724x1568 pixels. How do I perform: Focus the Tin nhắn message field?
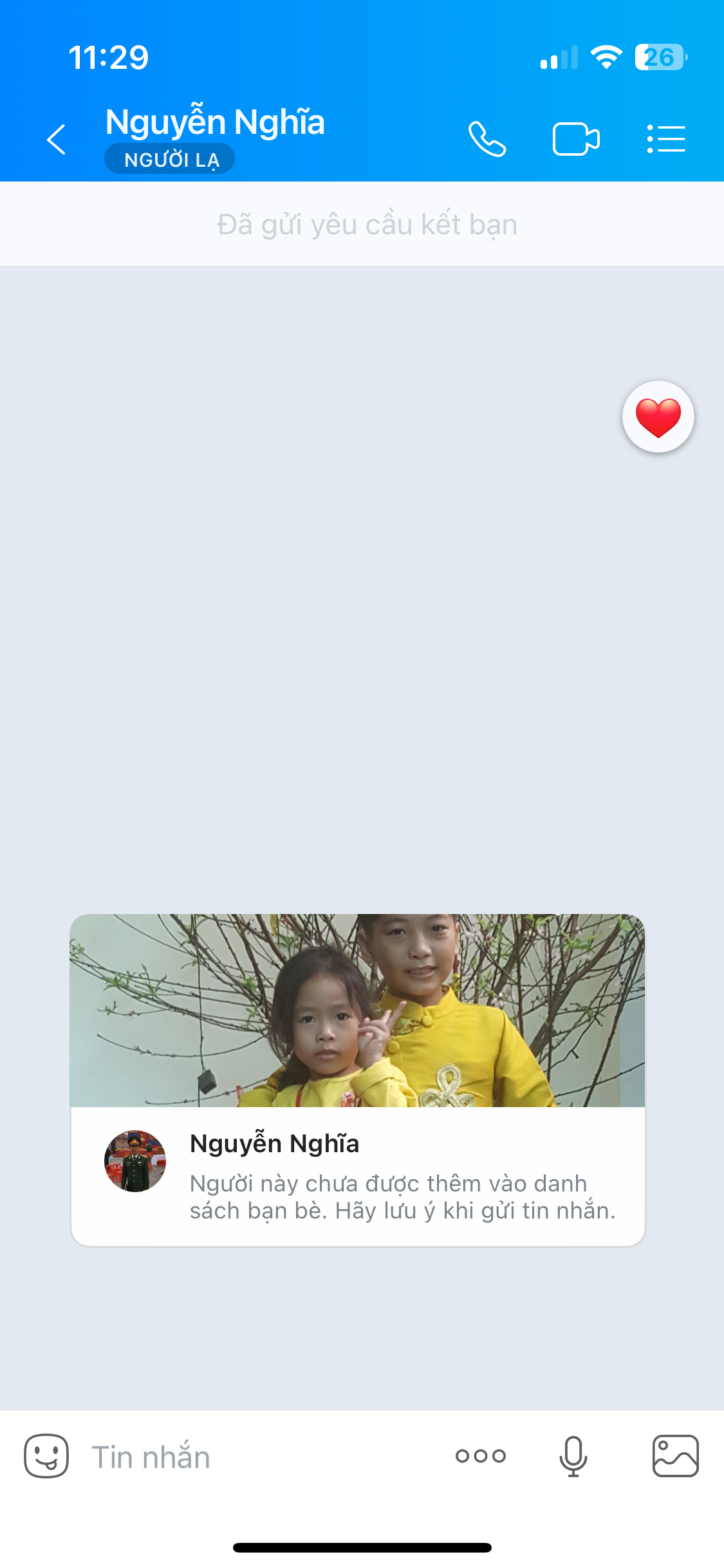pyautogui.click(x=257, y=1457)
